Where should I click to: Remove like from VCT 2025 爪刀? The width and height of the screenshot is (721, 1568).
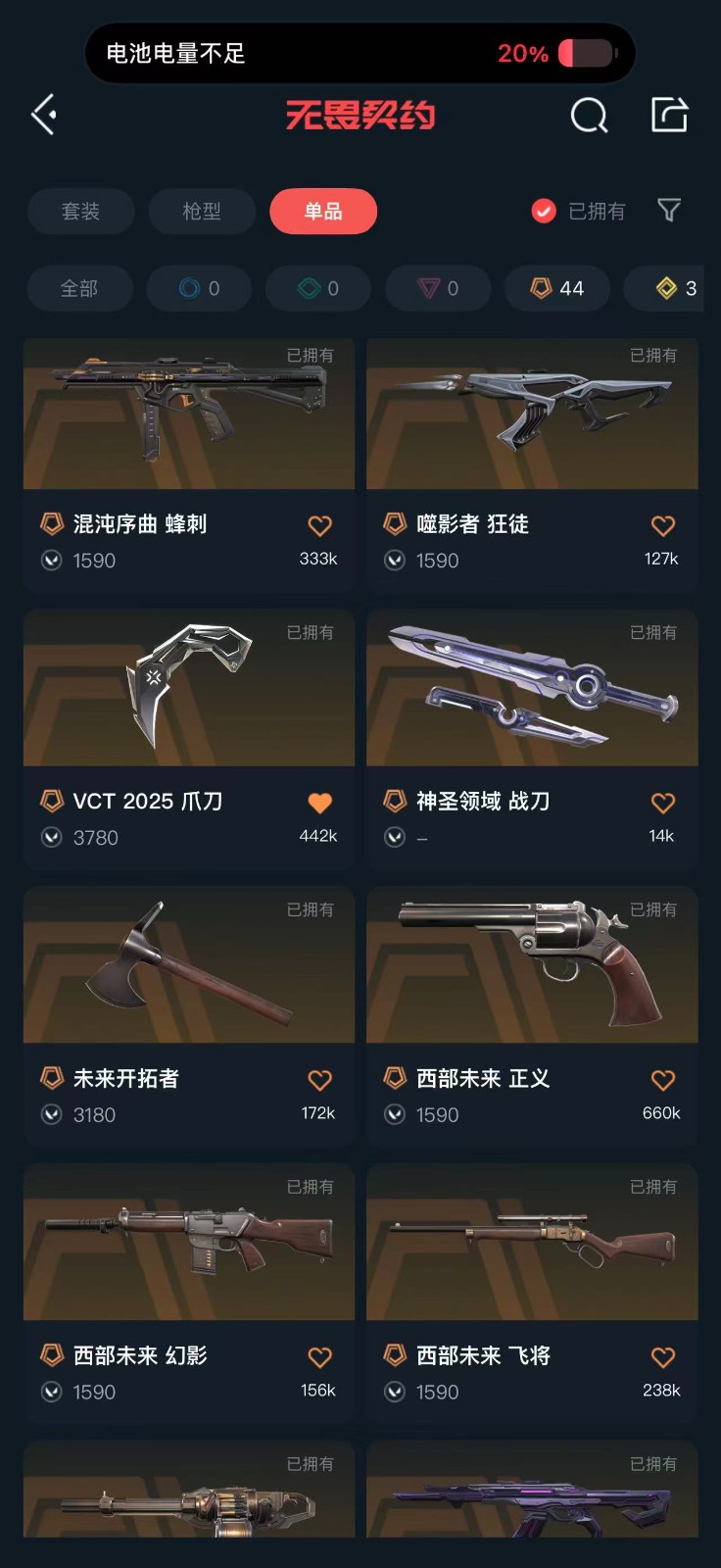click(320, 804)
